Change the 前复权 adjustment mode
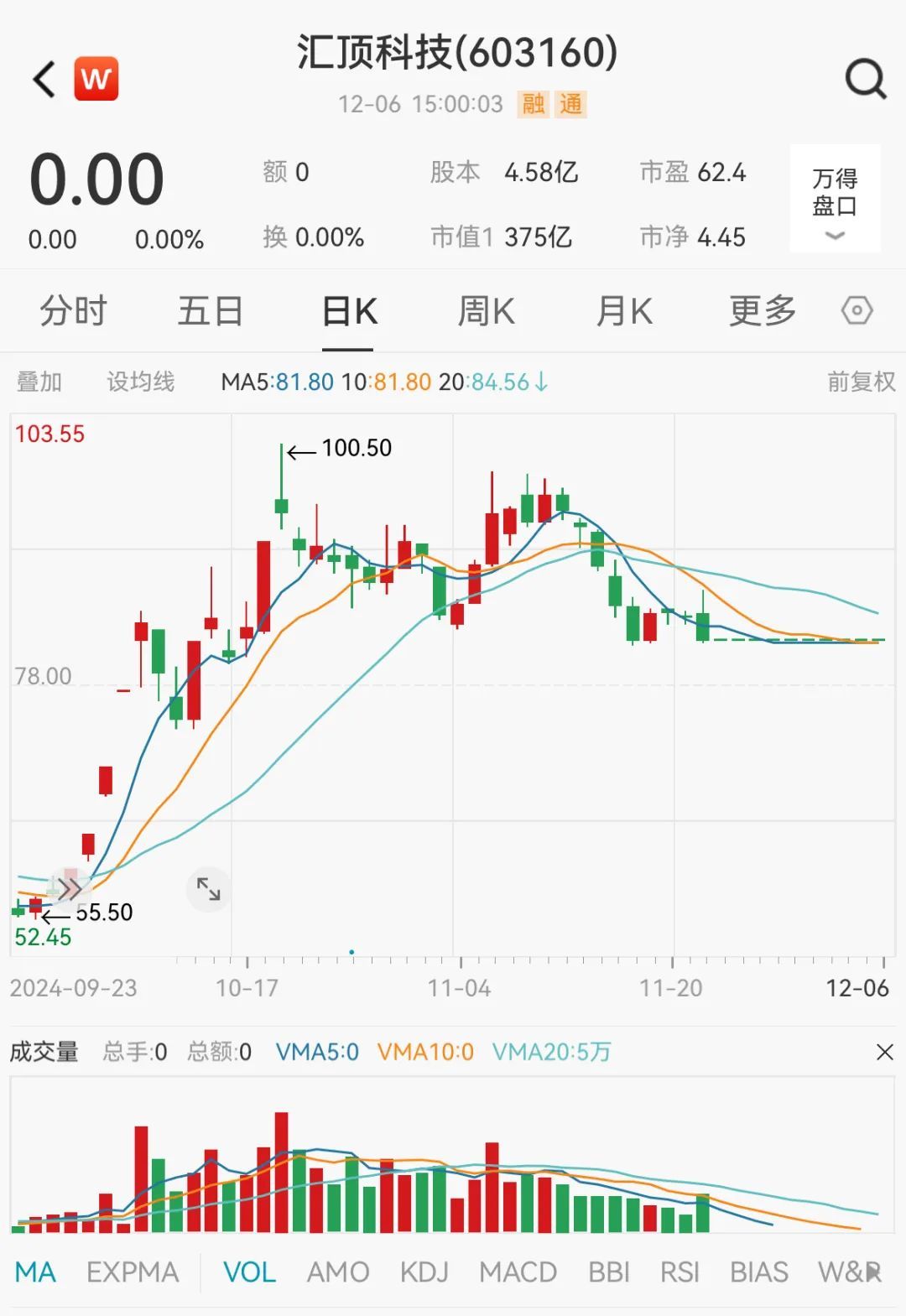Viewport: 906px width, 1316px height. click(861, 382)
